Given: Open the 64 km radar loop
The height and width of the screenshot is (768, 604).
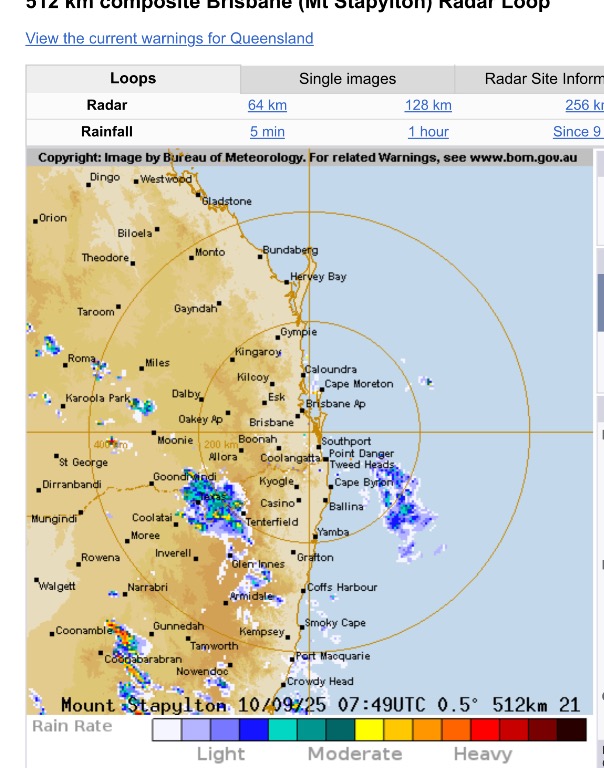Looking at the screenshot, I should pyautogui.click(x=267, y=105).
